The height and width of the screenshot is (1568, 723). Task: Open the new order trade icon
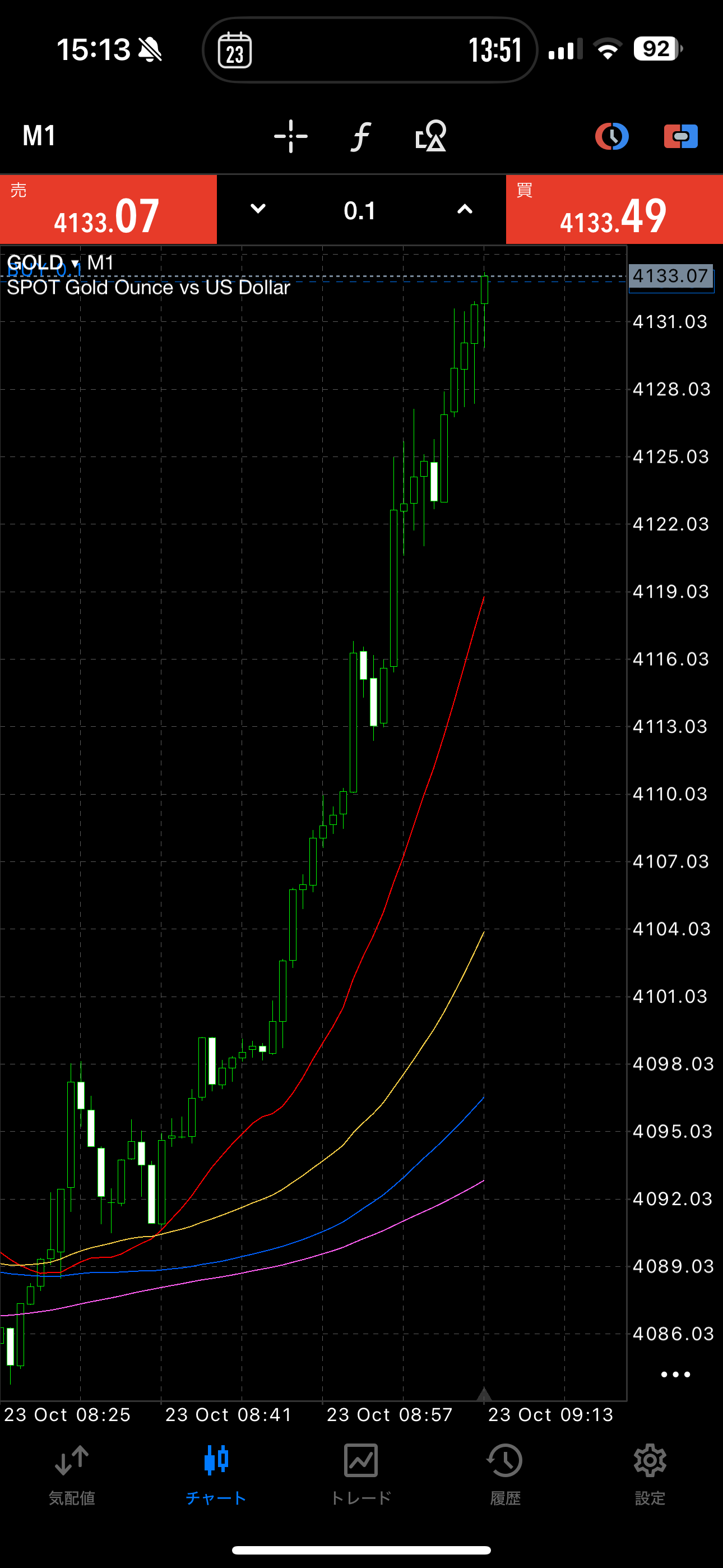(x=680, y=136)
